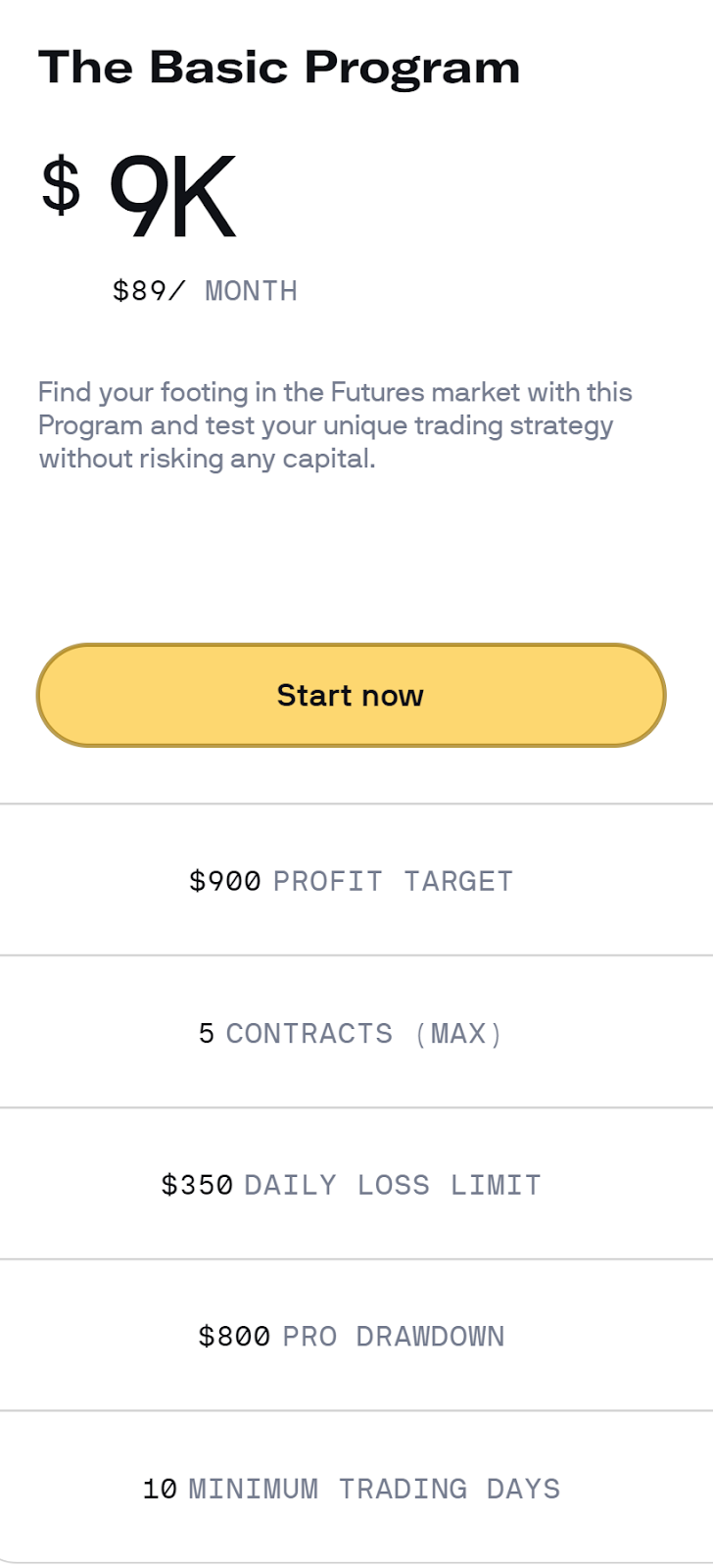
Task: Tap the Start now button
Action: pyautogui.click(x=351, y=695)
